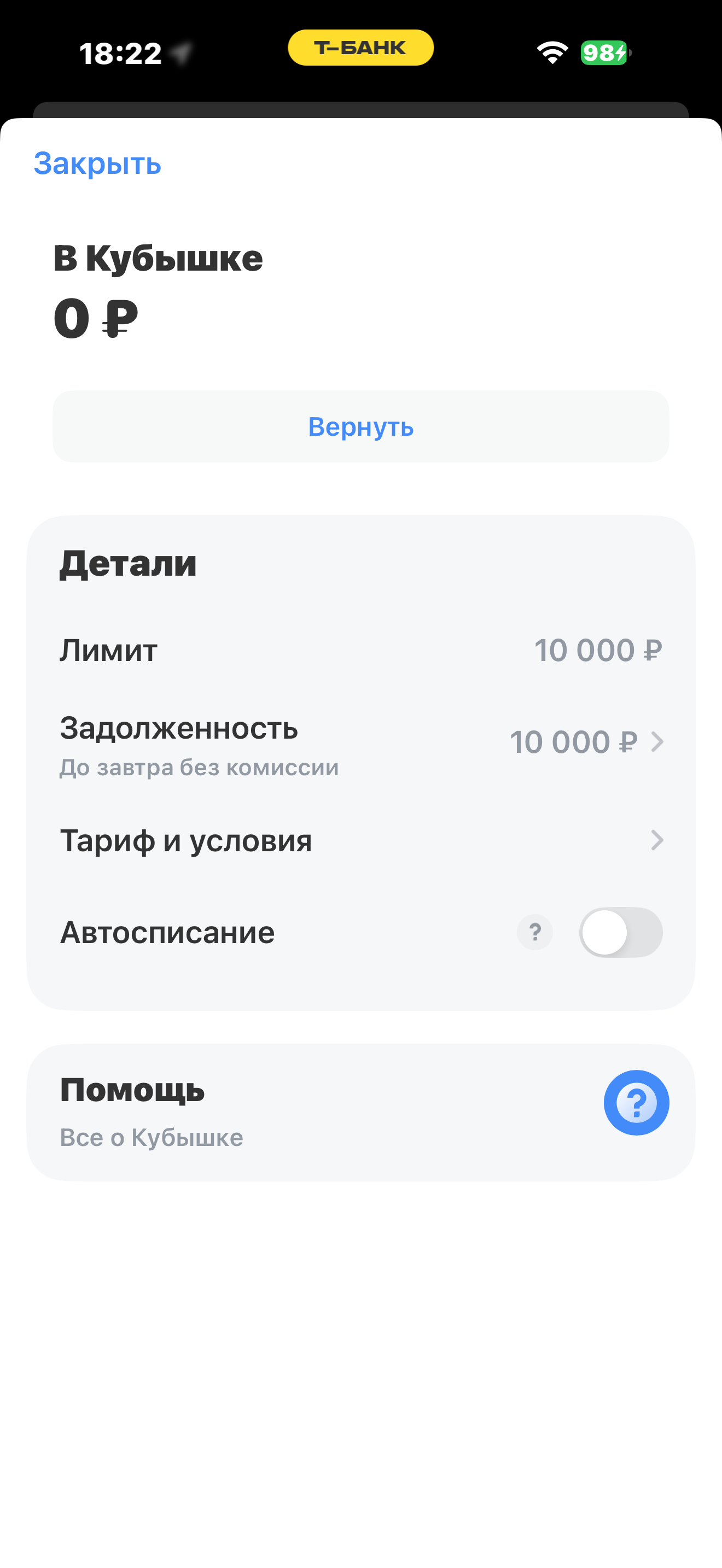Tap the 0 ₽ Кубышка balance

coord(96,318)
